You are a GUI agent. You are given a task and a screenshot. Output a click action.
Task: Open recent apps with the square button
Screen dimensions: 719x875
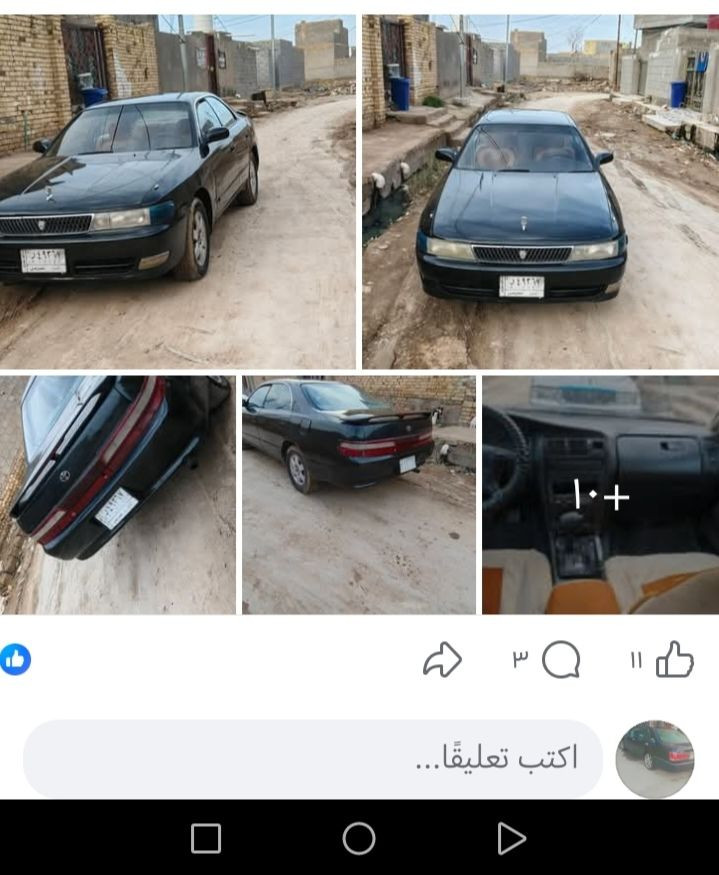206,838
